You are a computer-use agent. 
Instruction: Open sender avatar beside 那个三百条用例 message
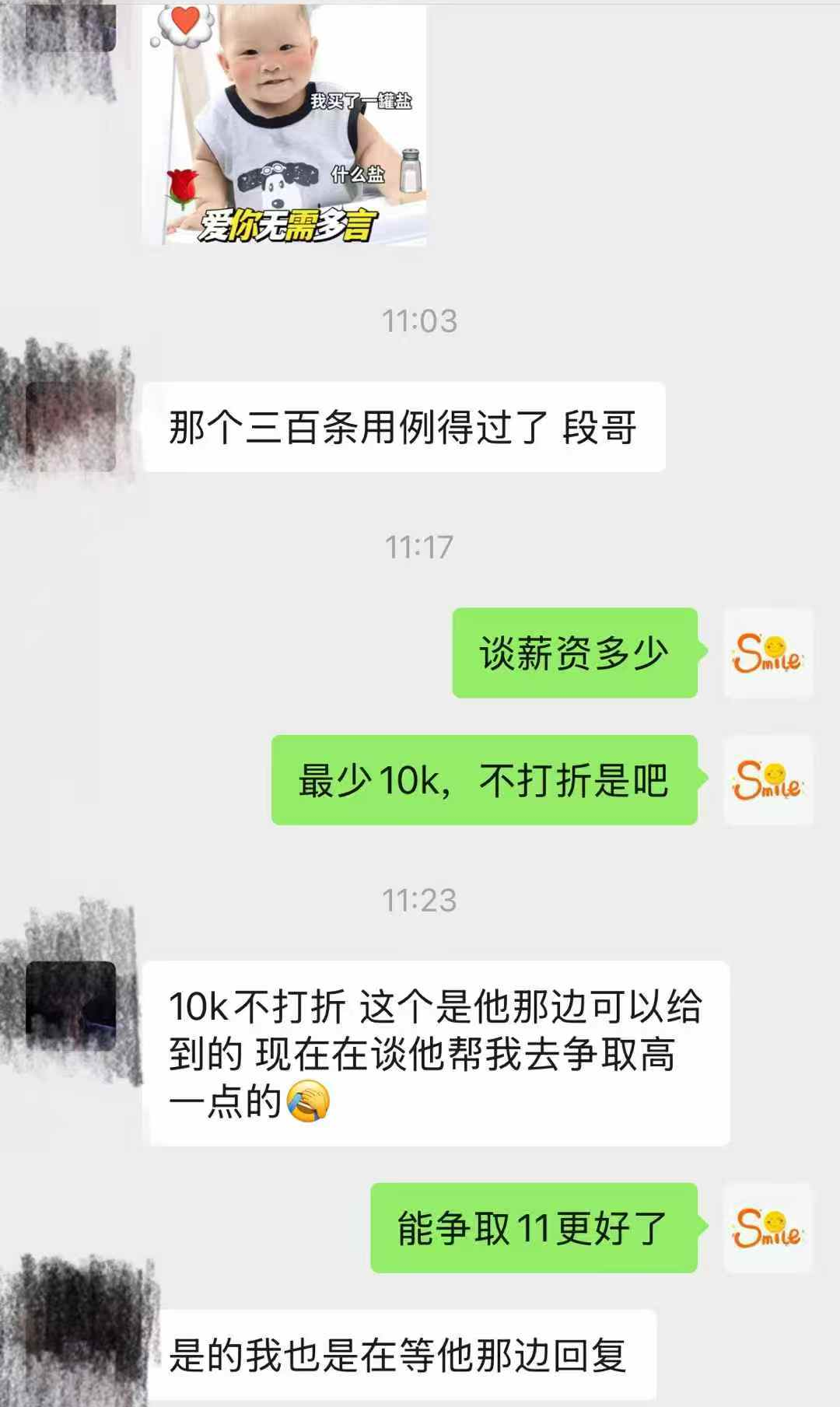click(x=71, y=426)
